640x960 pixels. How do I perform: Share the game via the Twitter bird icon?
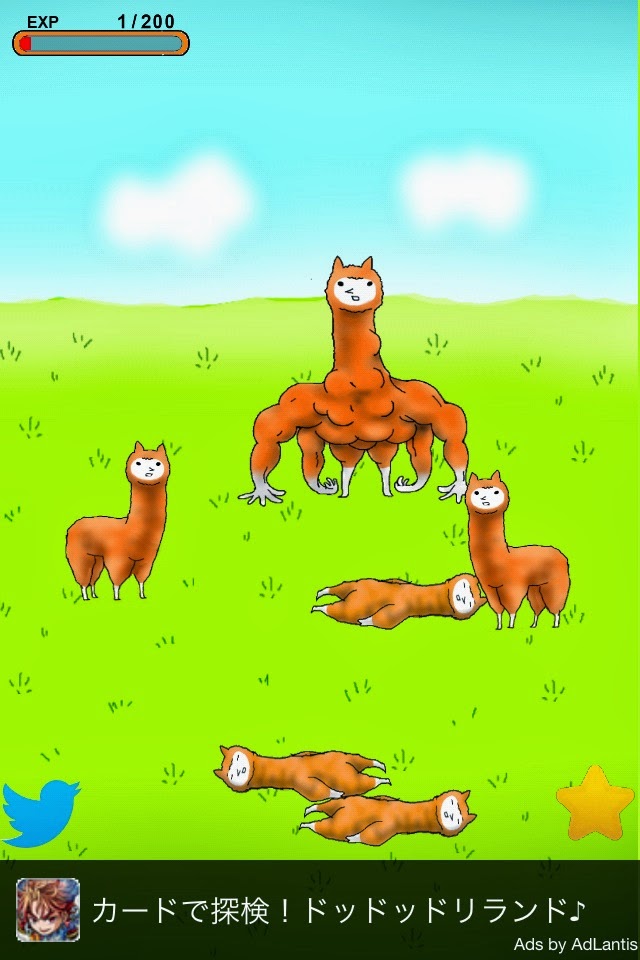[40, 811]
